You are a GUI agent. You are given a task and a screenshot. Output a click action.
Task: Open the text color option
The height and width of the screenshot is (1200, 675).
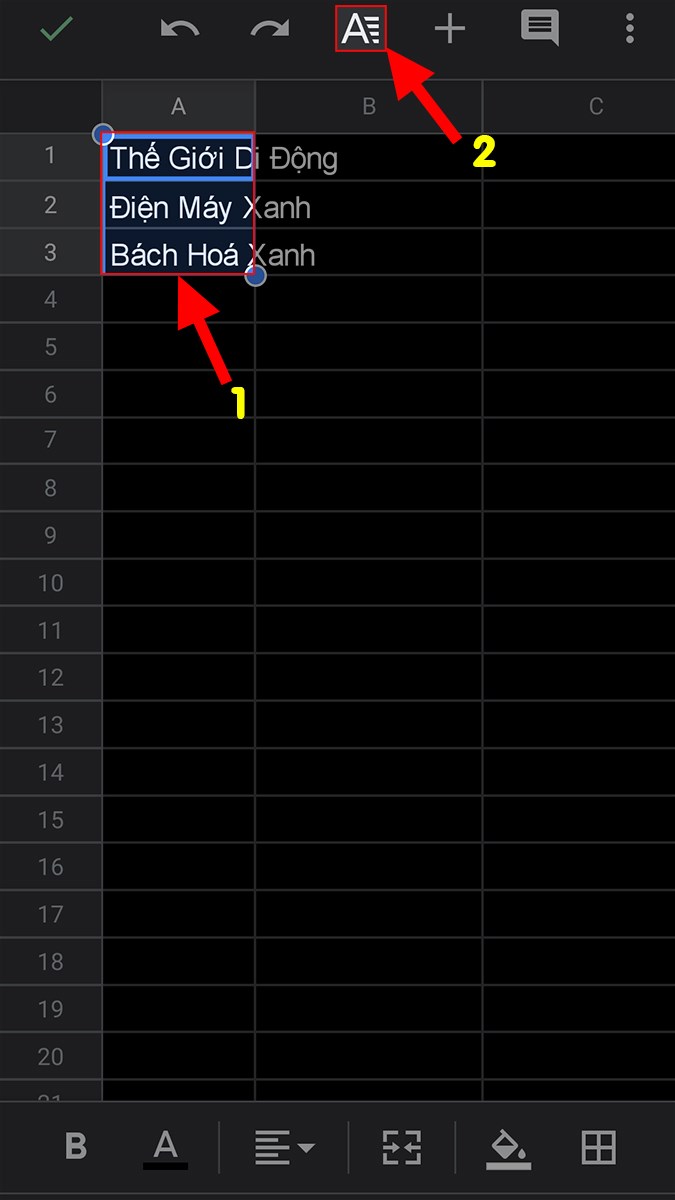pyautogui.click(x=165, y=1147)
